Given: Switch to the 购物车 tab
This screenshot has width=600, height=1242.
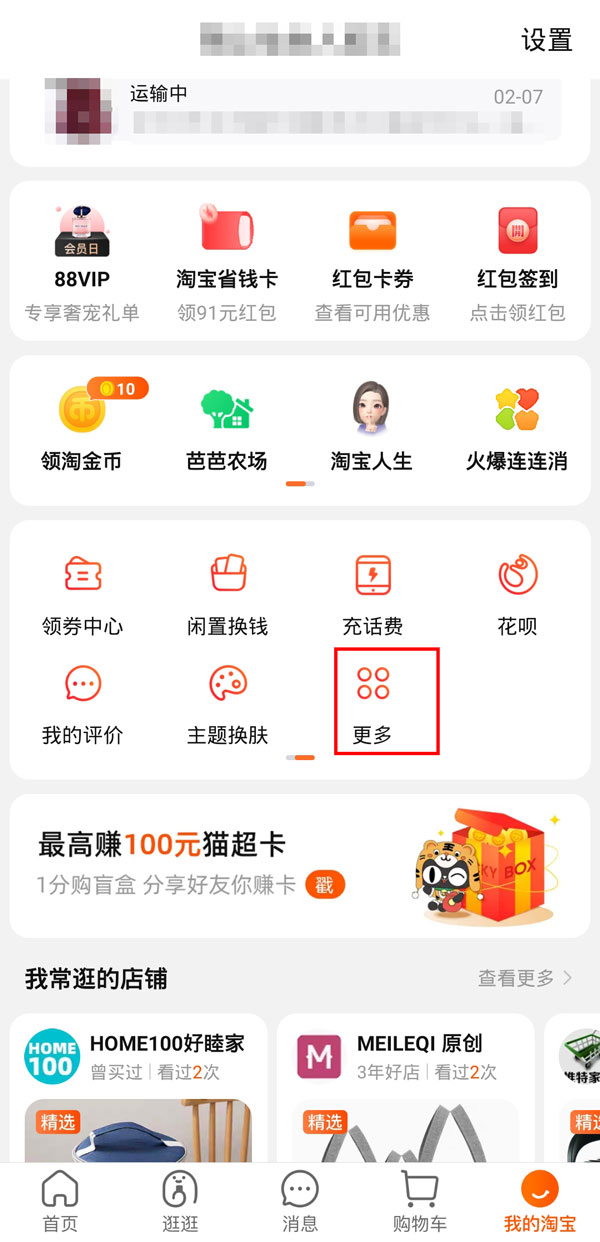Looking at the screenshot, I should 420,1202.
